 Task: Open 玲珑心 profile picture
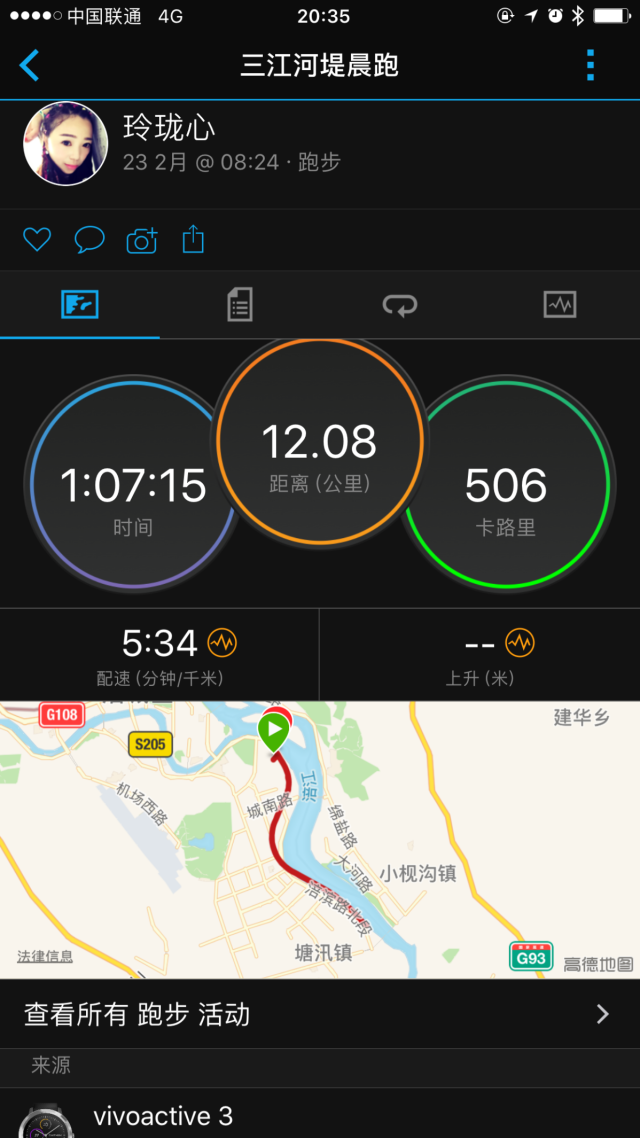coord(65,144)
